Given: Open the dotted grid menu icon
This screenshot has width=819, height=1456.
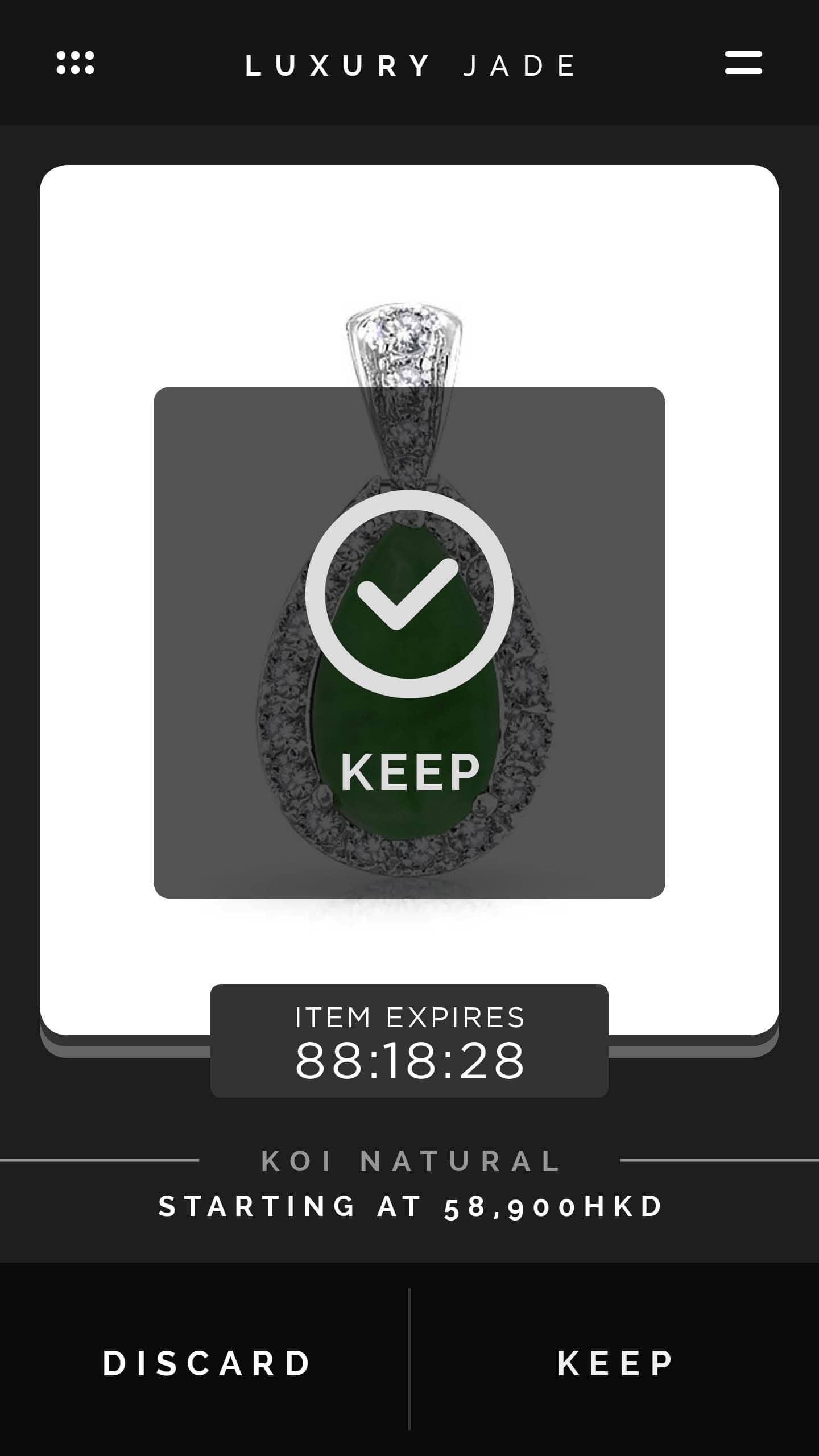Looking at the screenshot, I should point(75,63).
